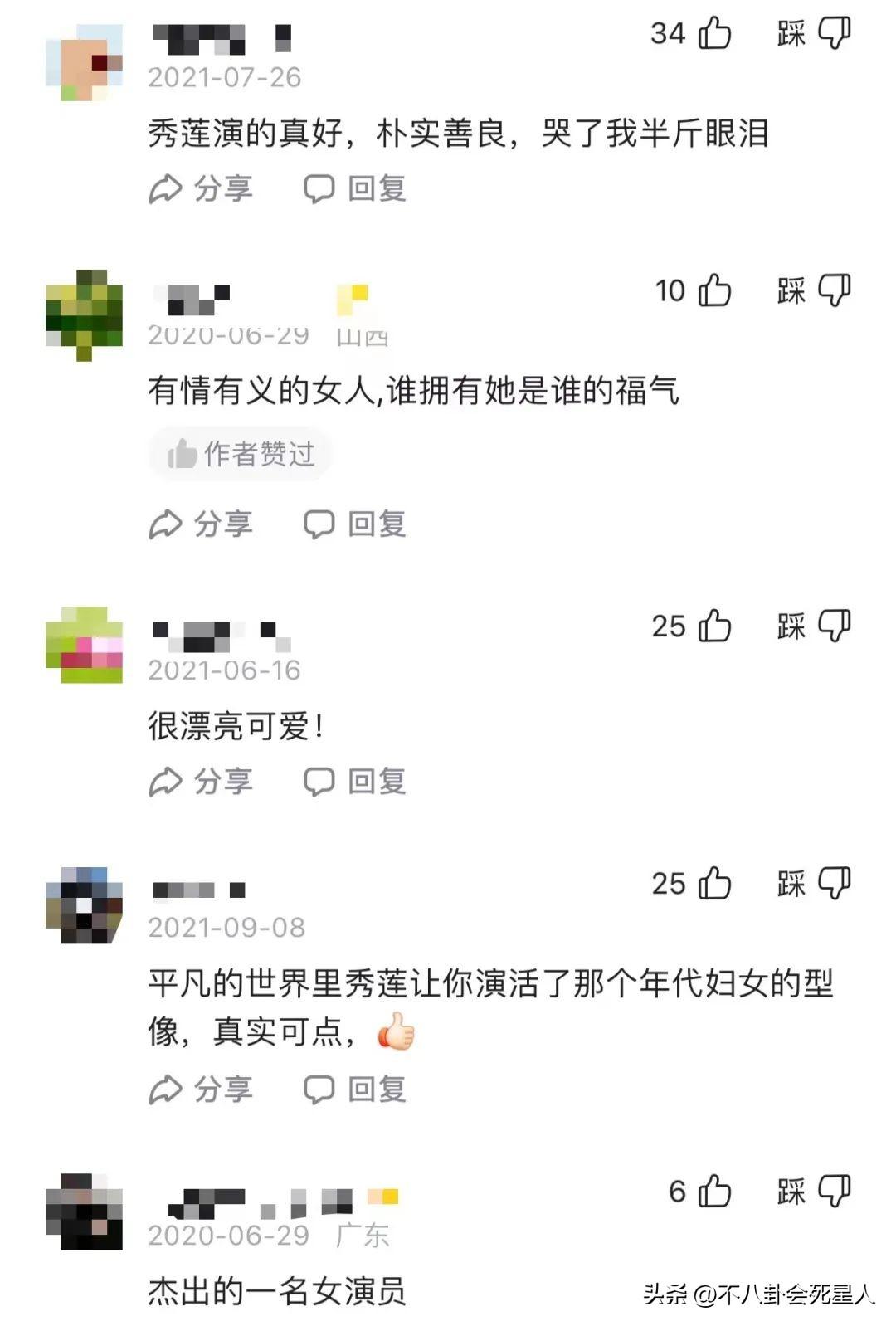
Task: Dislike the comment with 34 likes
Action: [833, 34]
